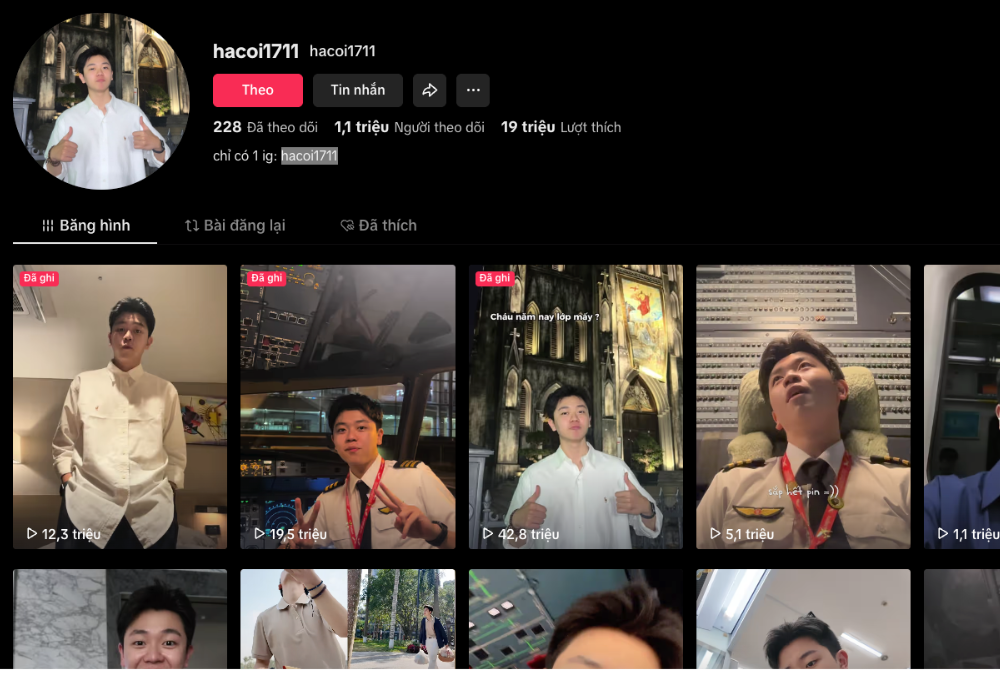Follow hacoi1711 with the Theo button

point(257,90)
